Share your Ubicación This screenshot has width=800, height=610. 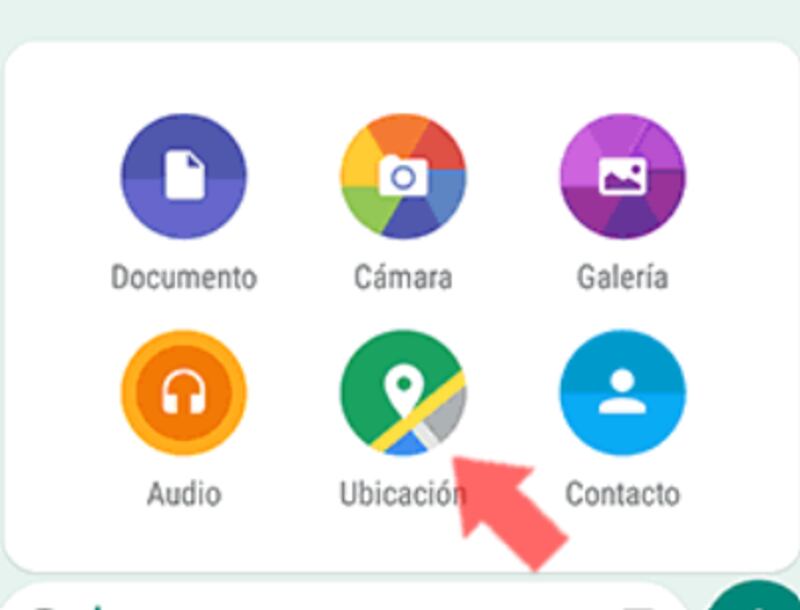click(x=402, y=394)
